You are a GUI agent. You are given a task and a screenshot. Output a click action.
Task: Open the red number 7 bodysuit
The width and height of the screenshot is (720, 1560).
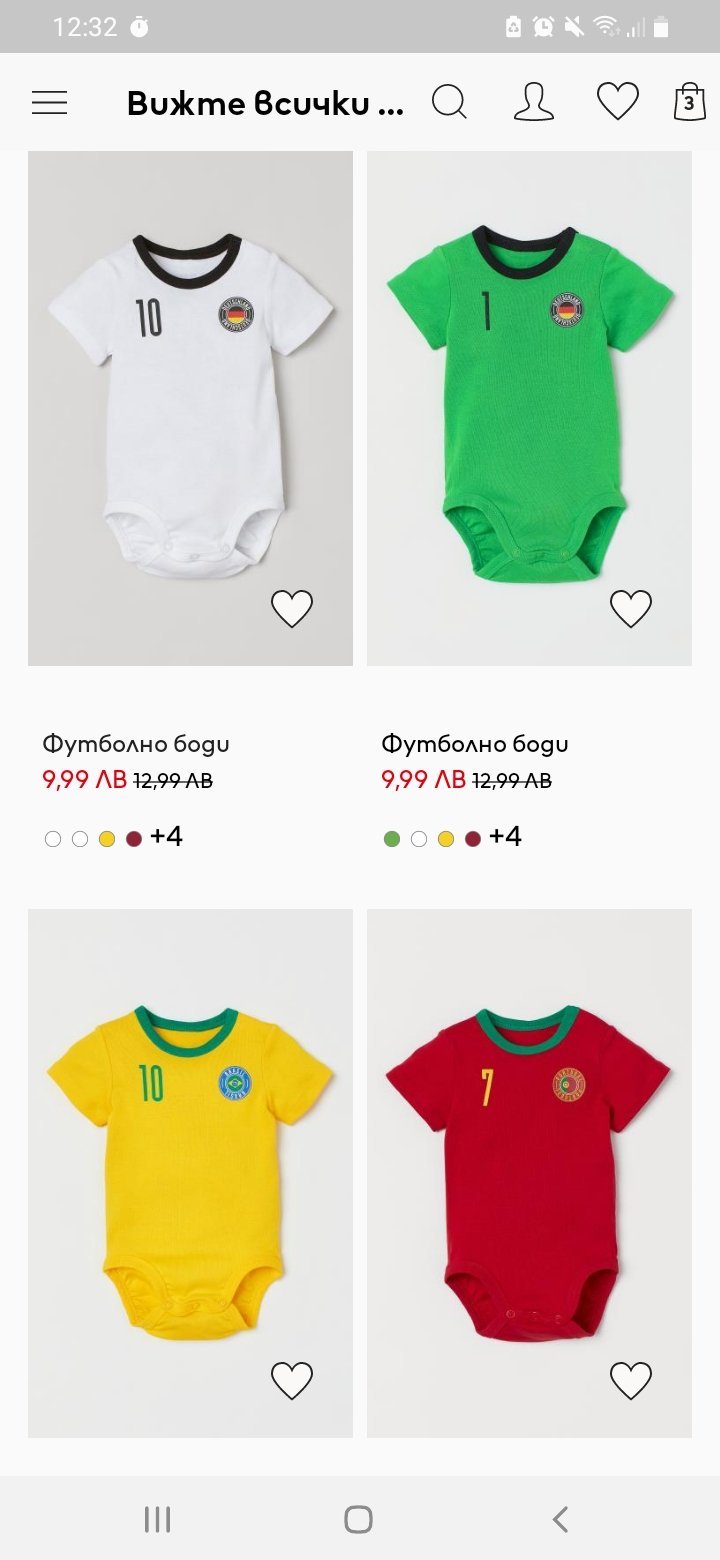pos(529,1160)
